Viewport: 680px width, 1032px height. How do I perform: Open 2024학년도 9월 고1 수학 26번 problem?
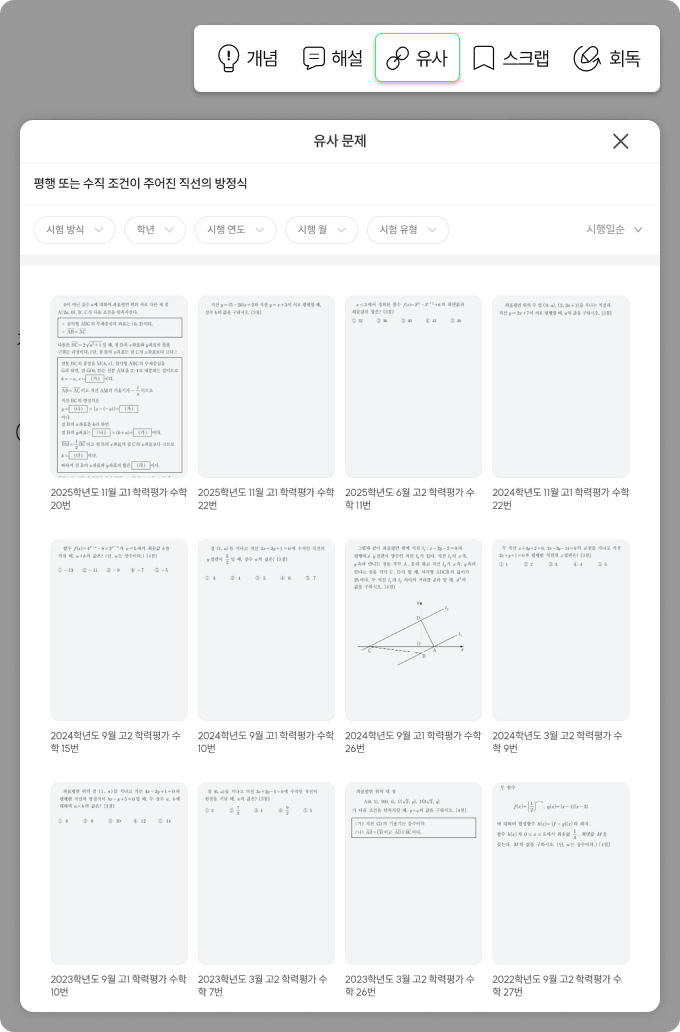[413, 630]
